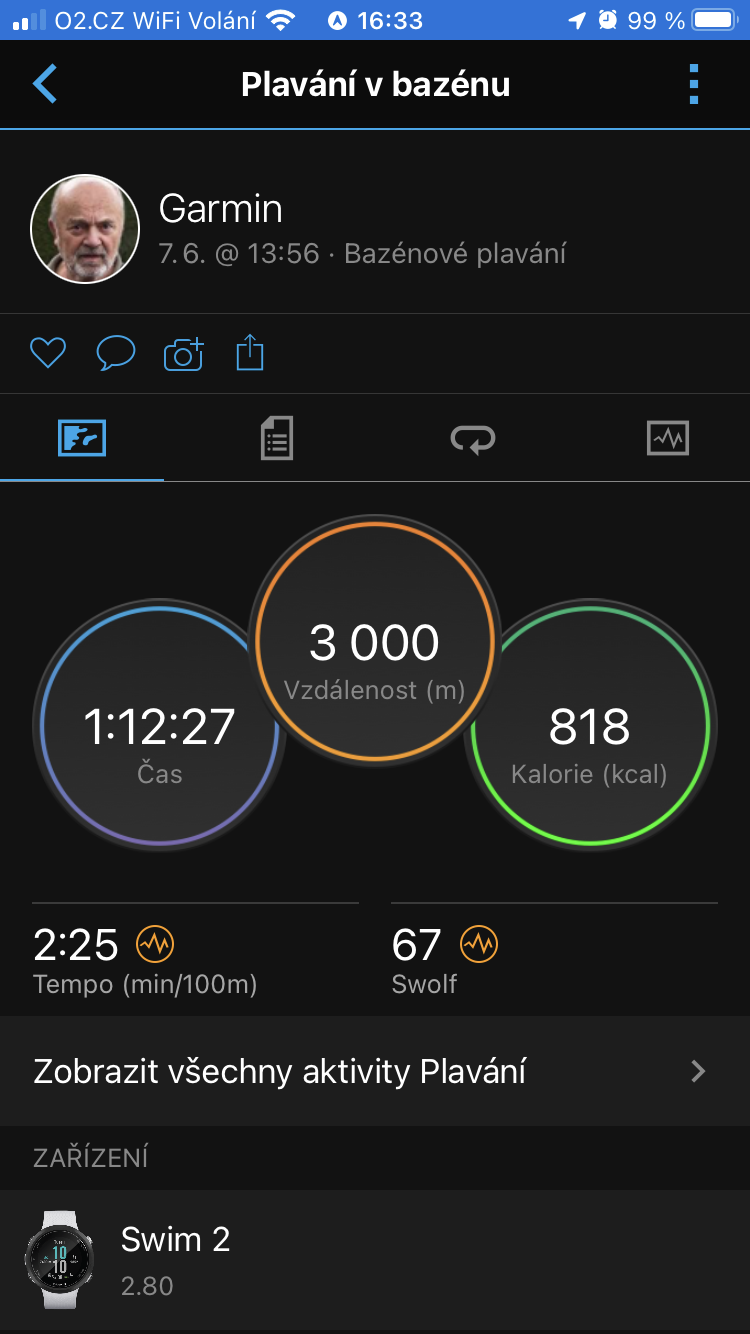Open comments for this activity
750x1334 pixels.
115,353
